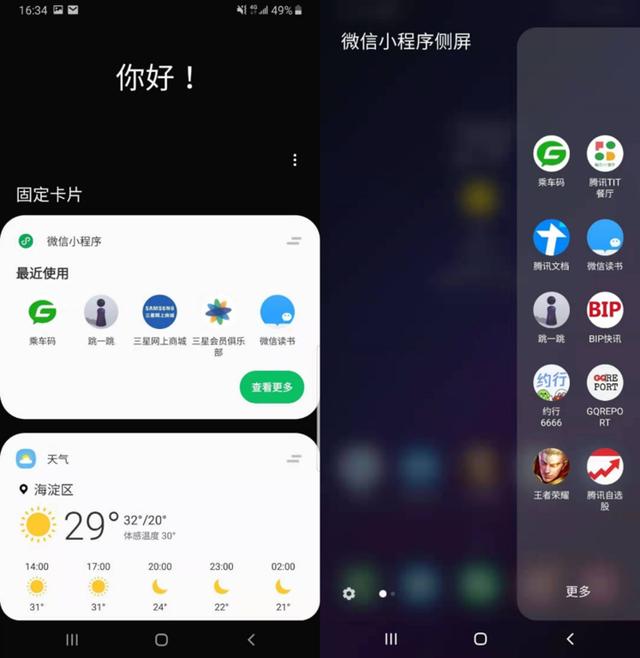Launch 腾讯文档 from the side panel
The height and width of the screenshot is (658, 640).
pyautogui.click(x=551, y=238)
